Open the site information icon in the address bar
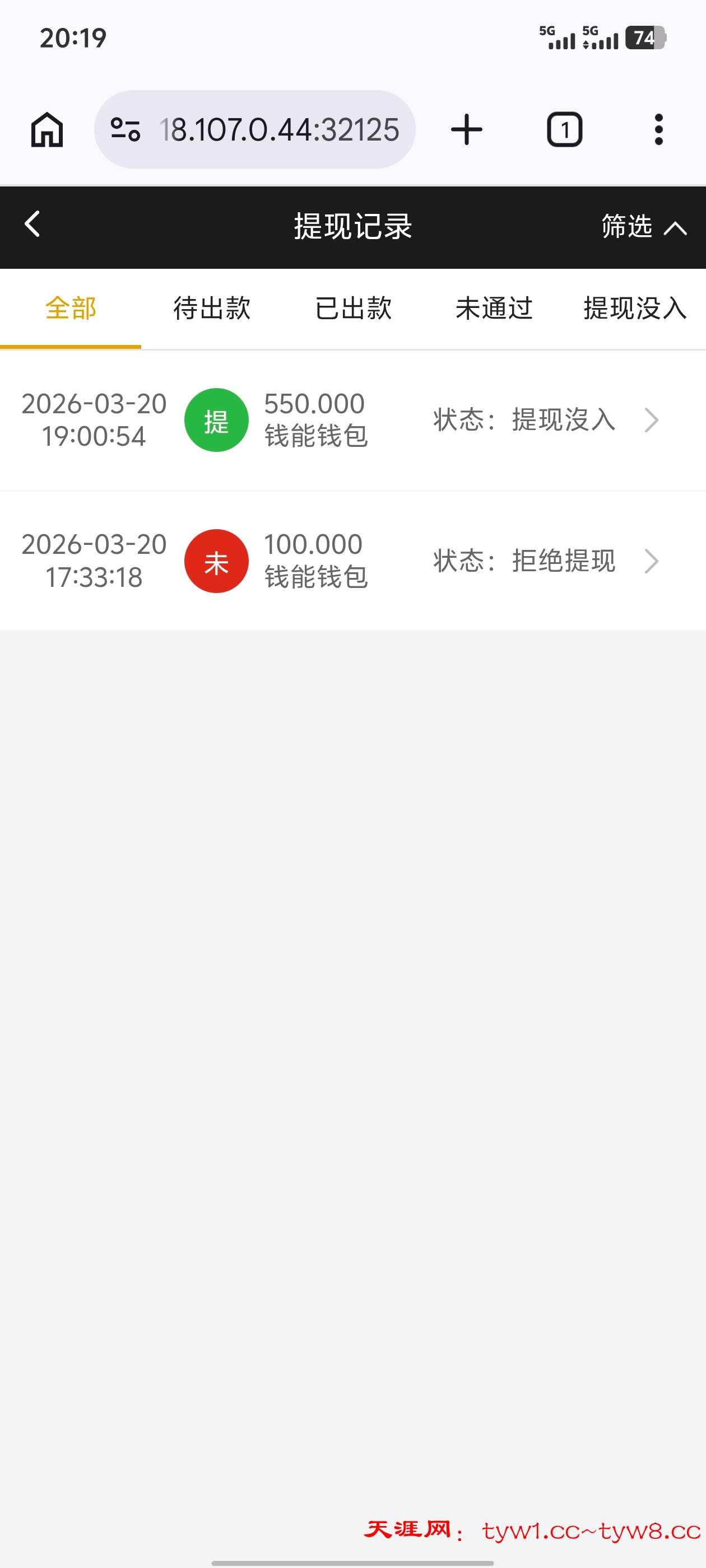 126,129
